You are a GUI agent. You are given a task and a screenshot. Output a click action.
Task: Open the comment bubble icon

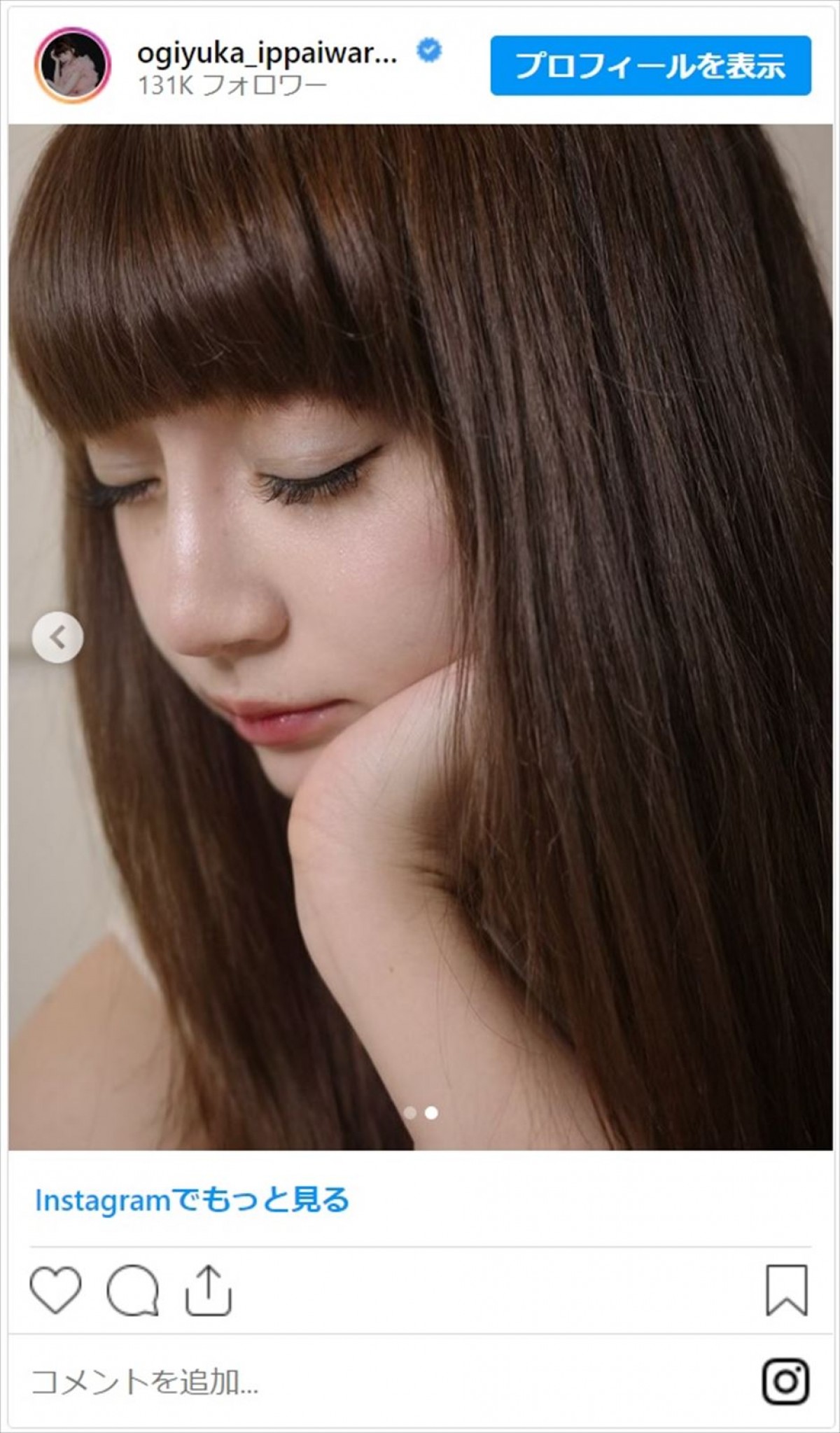coord(132,1289)
